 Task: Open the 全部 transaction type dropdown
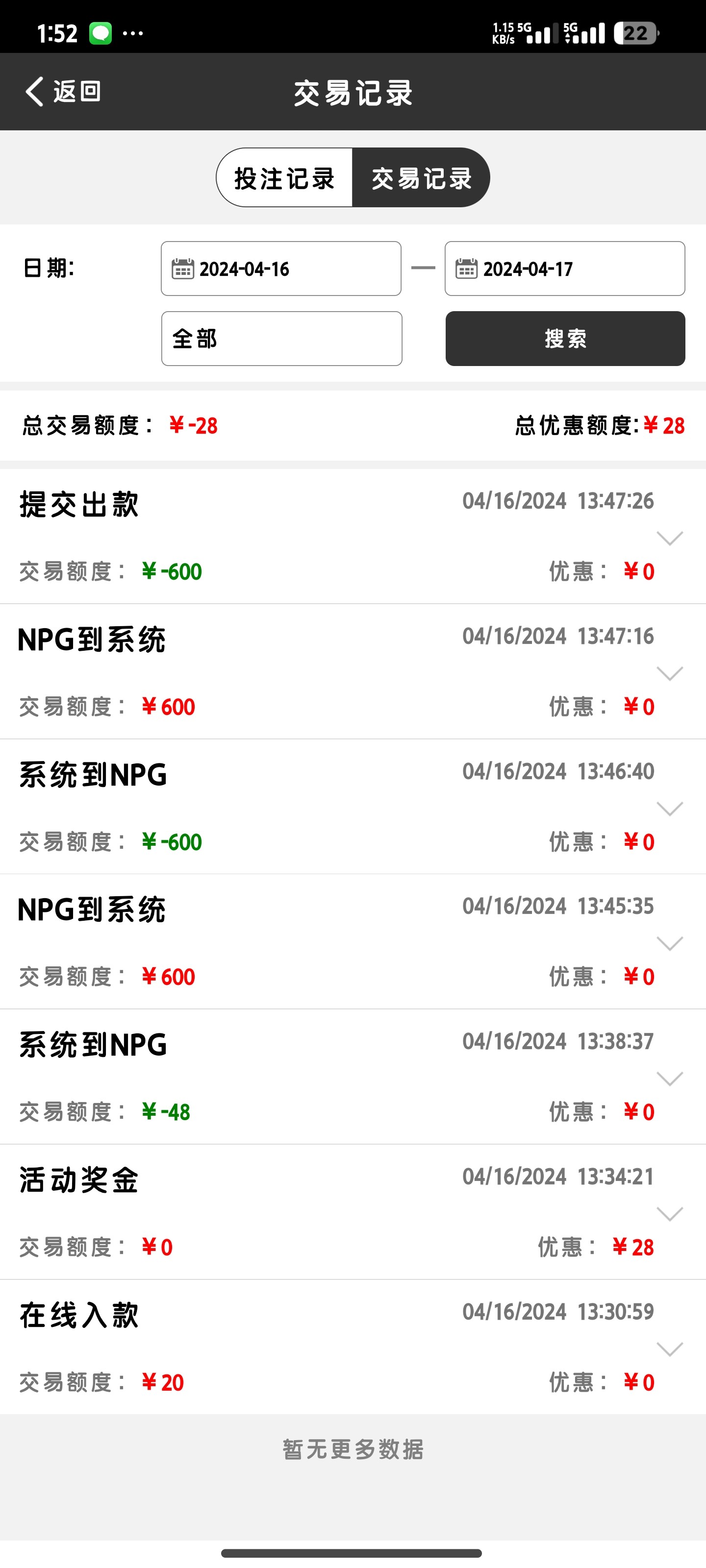point(281,339)
